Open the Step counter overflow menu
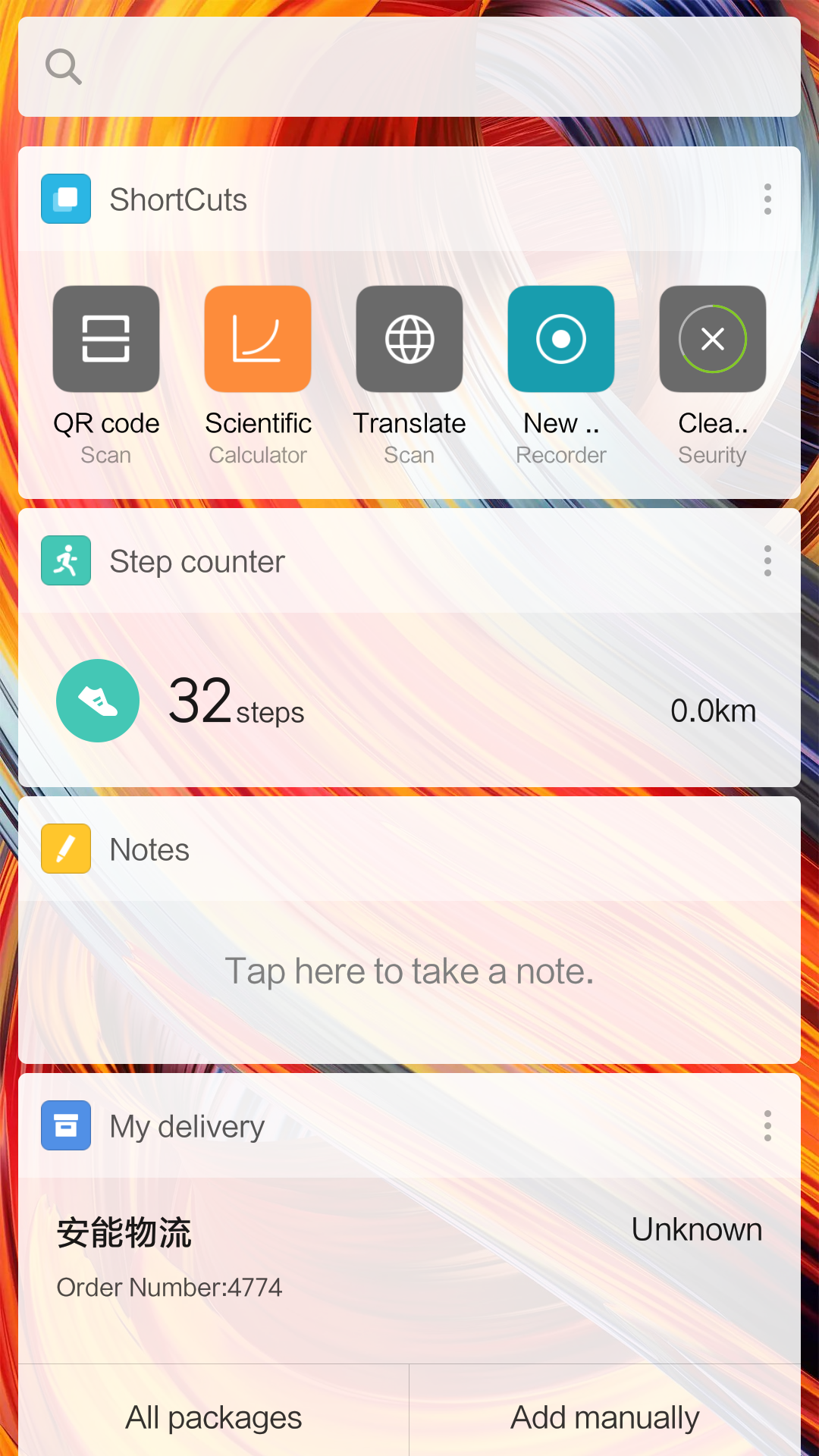 [767, 561]
